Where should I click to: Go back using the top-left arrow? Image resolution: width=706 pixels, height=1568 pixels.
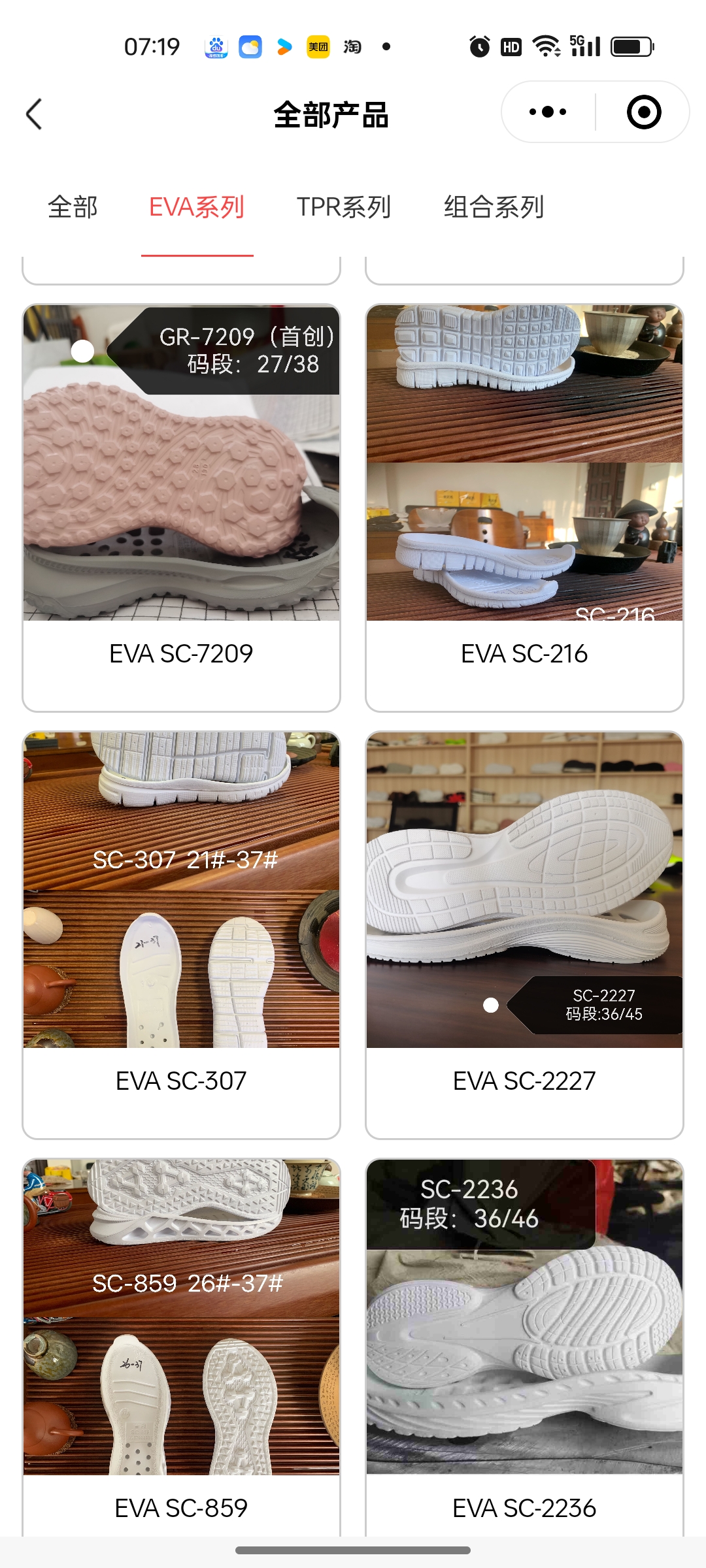(34, 114)
